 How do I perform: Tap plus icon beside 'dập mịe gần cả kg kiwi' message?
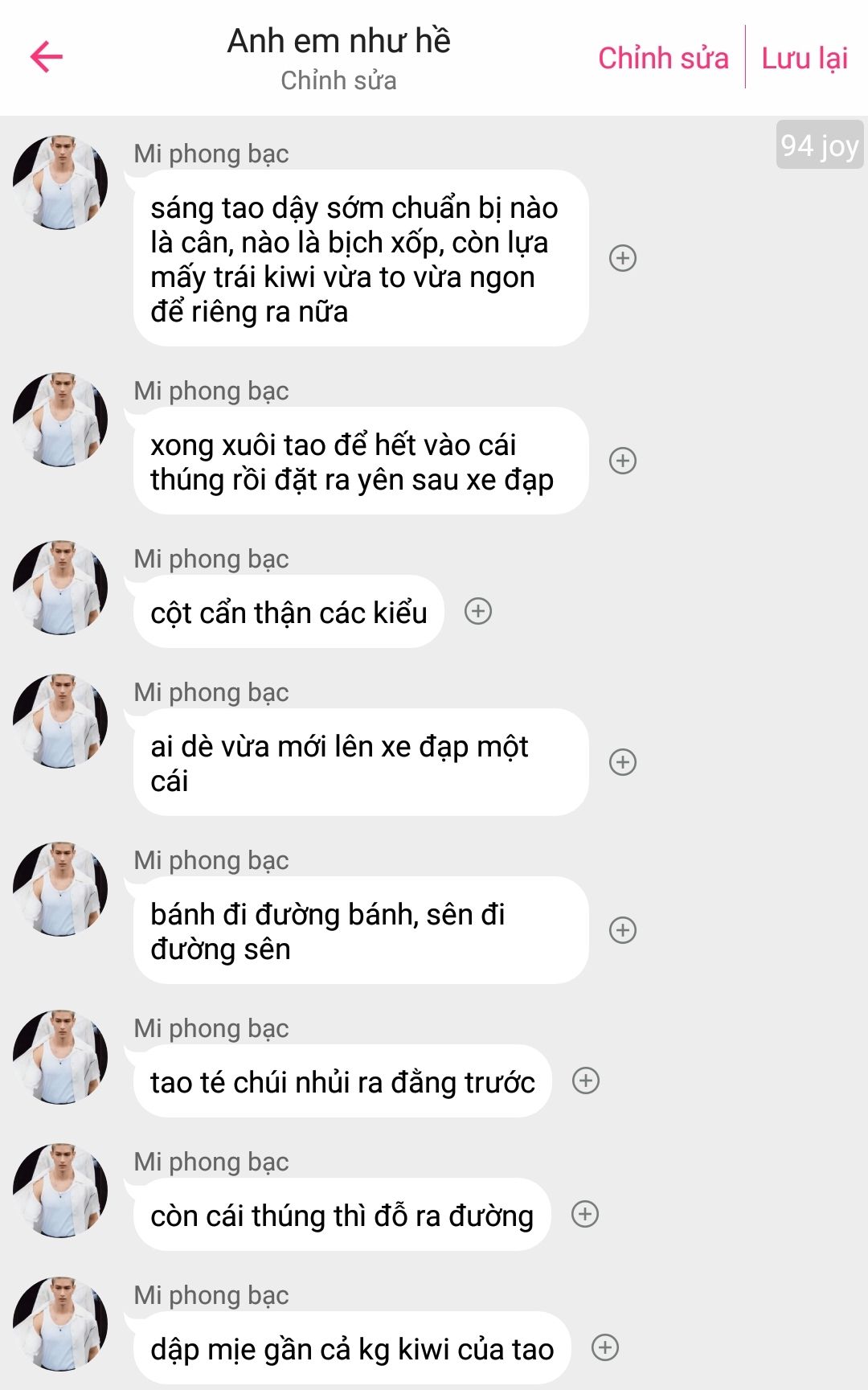tap(605, 1347)
